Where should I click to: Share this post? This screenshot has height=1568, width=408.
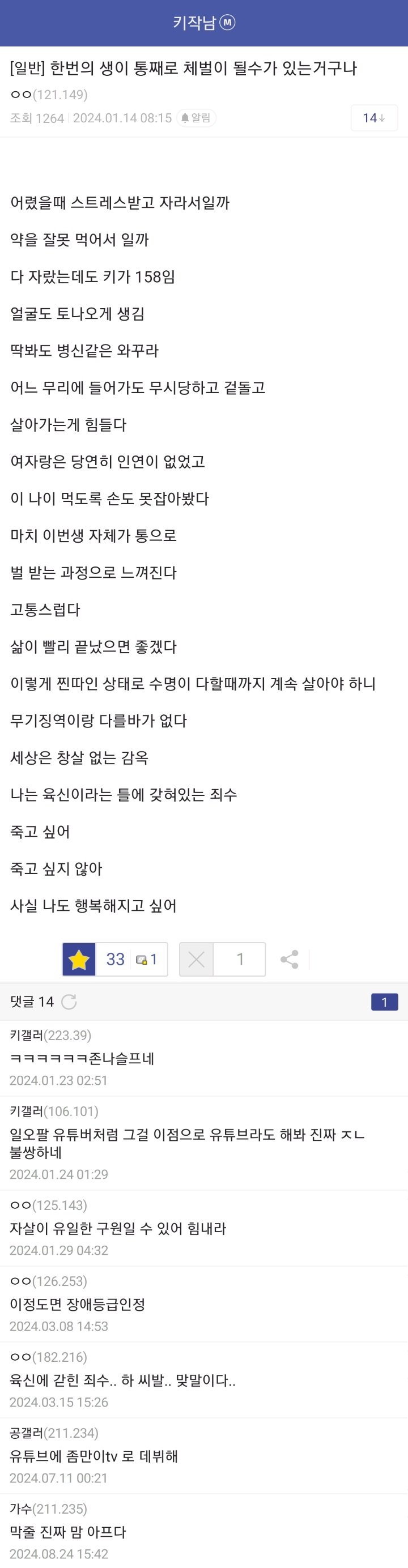pyautogui.click(x=289, y=958)
